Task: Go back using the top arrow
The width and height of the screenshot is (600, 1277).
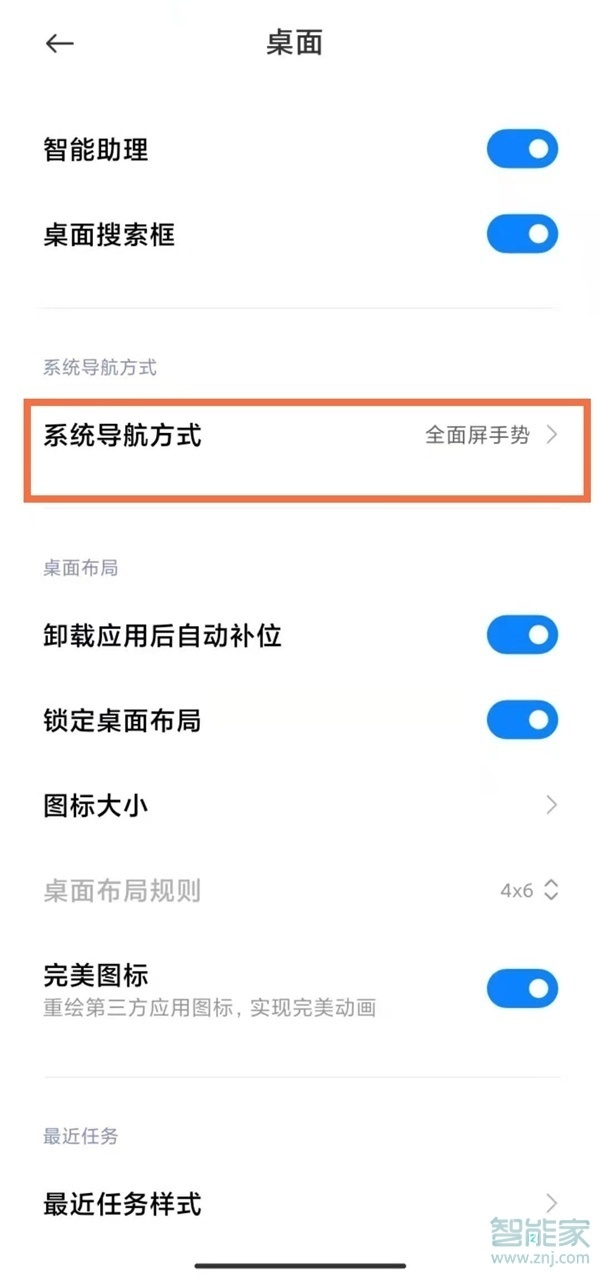Action: [x=60, y=43]
